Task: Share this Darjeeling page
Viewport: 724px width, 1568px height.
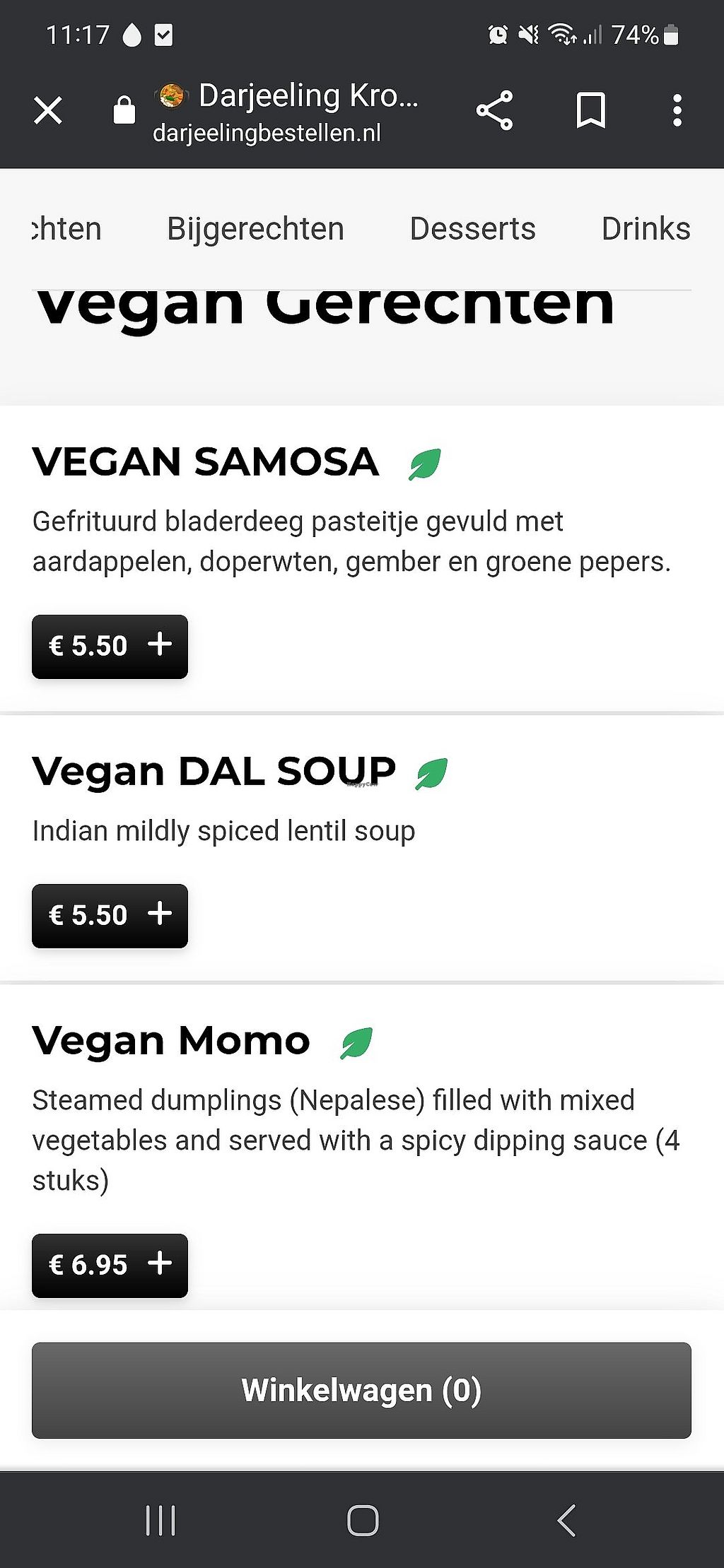Action: [494, 110]
